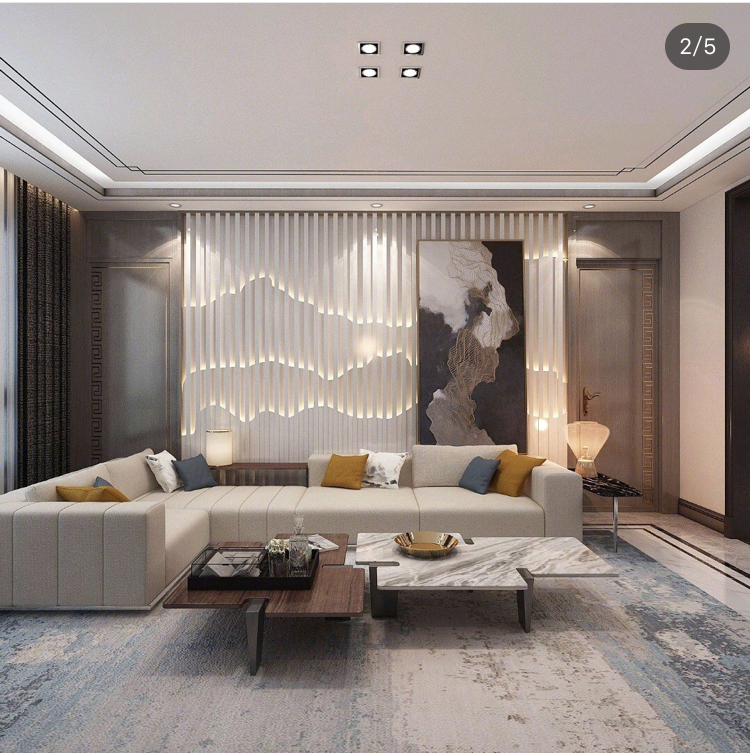This screenshot has height=754, width=750.
Task: Open the living room photo in full view
Action: (x=375, y=380)
